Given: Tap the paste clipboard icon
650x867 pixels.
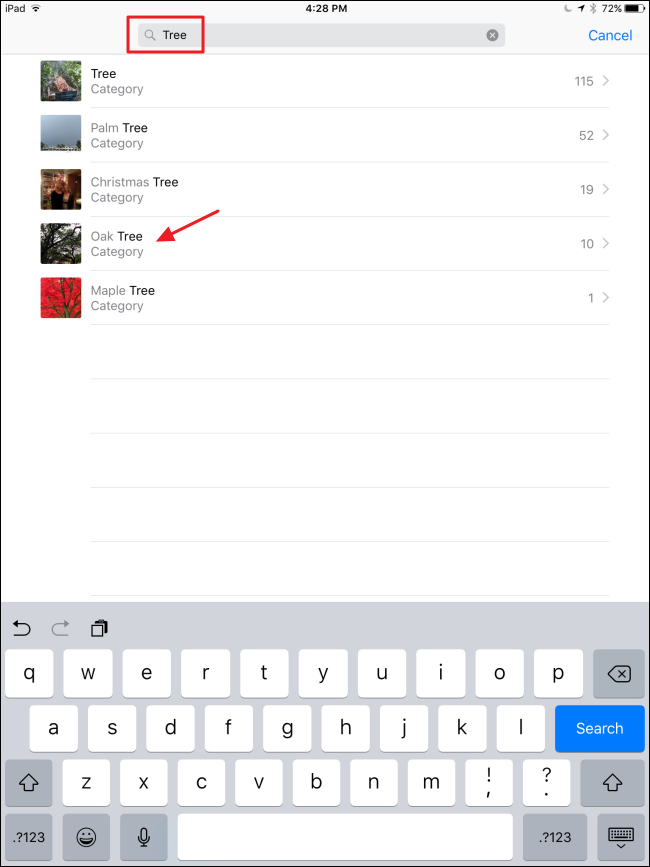Looking at the screenshot, I should coord(99,628).
